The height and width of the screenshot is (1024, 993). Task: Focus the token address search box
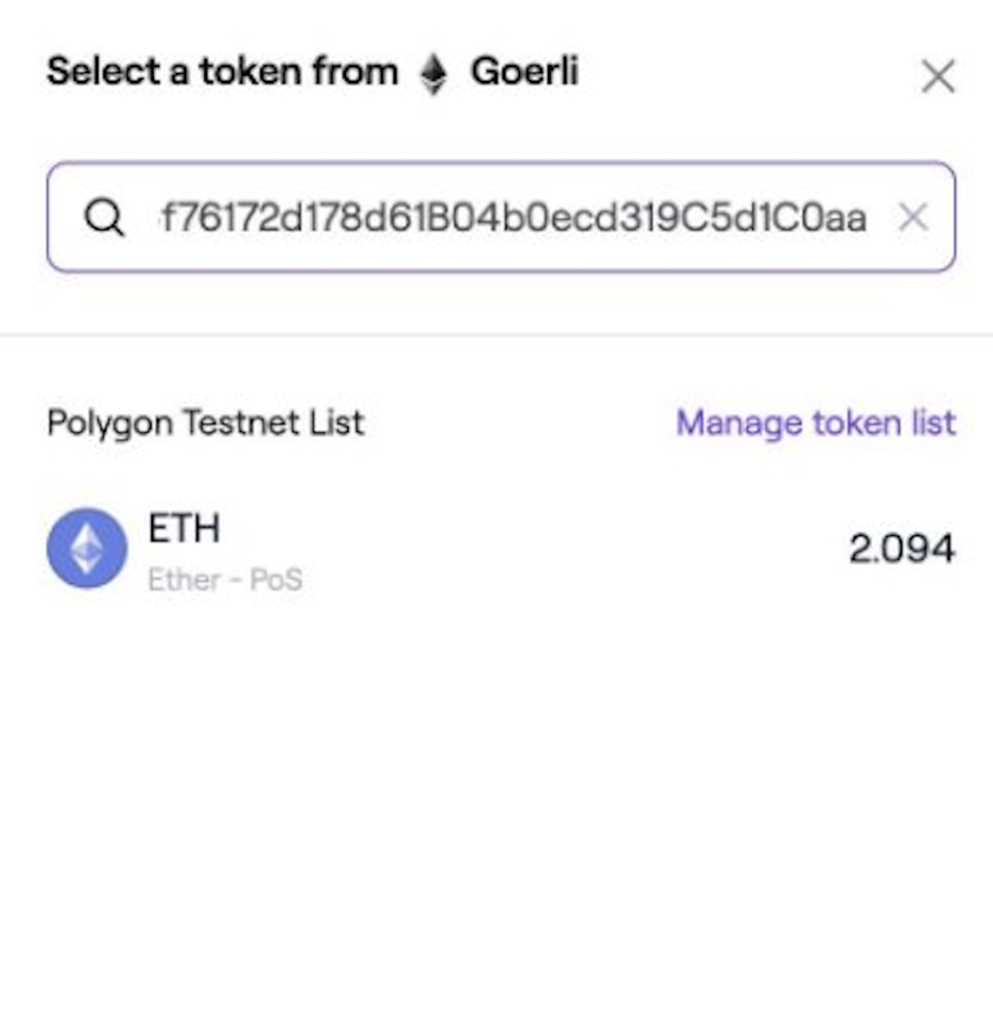[510, 217]
